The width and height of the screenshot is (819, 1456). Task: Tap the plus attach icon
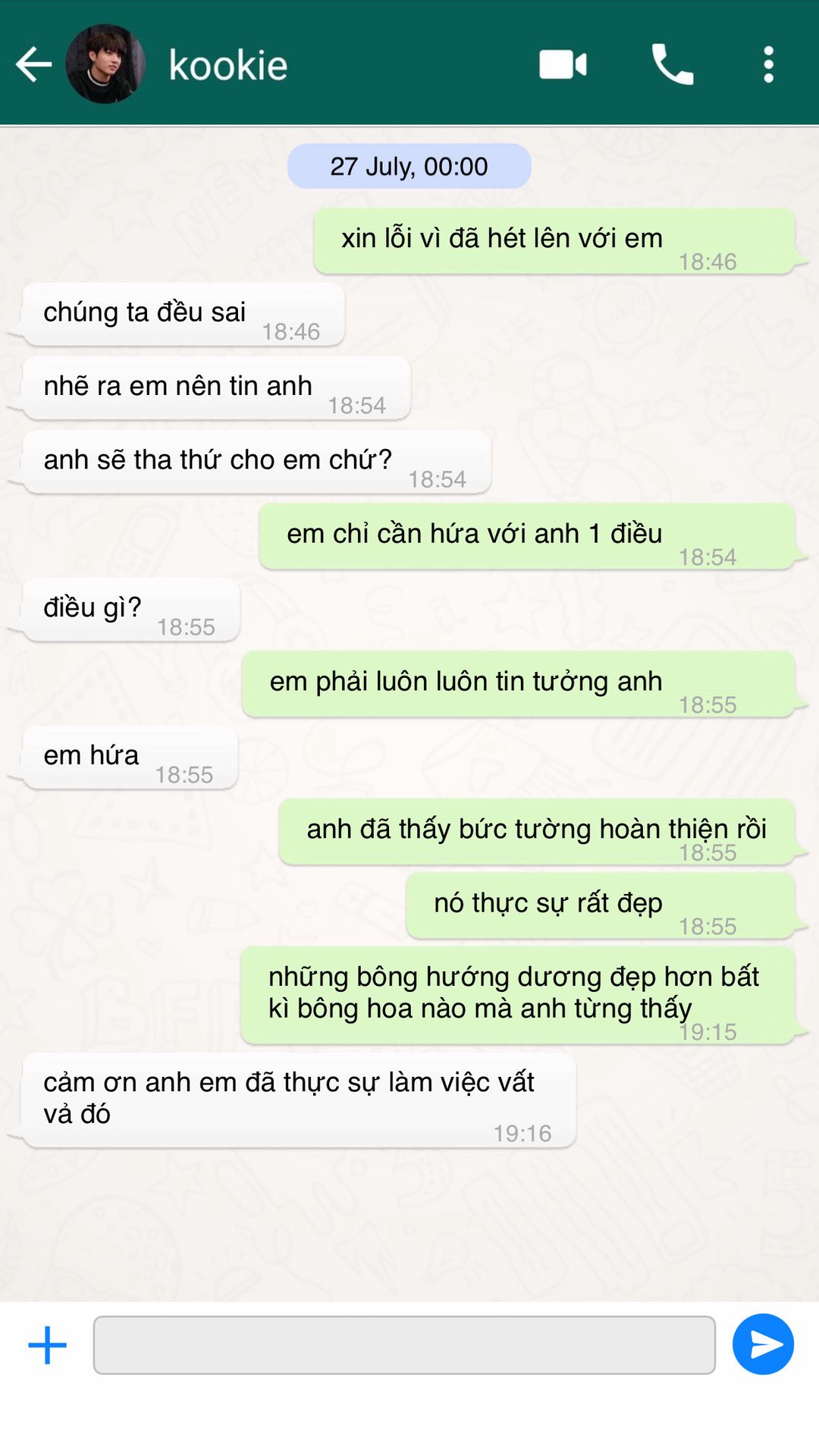[x=47, y=1345]
